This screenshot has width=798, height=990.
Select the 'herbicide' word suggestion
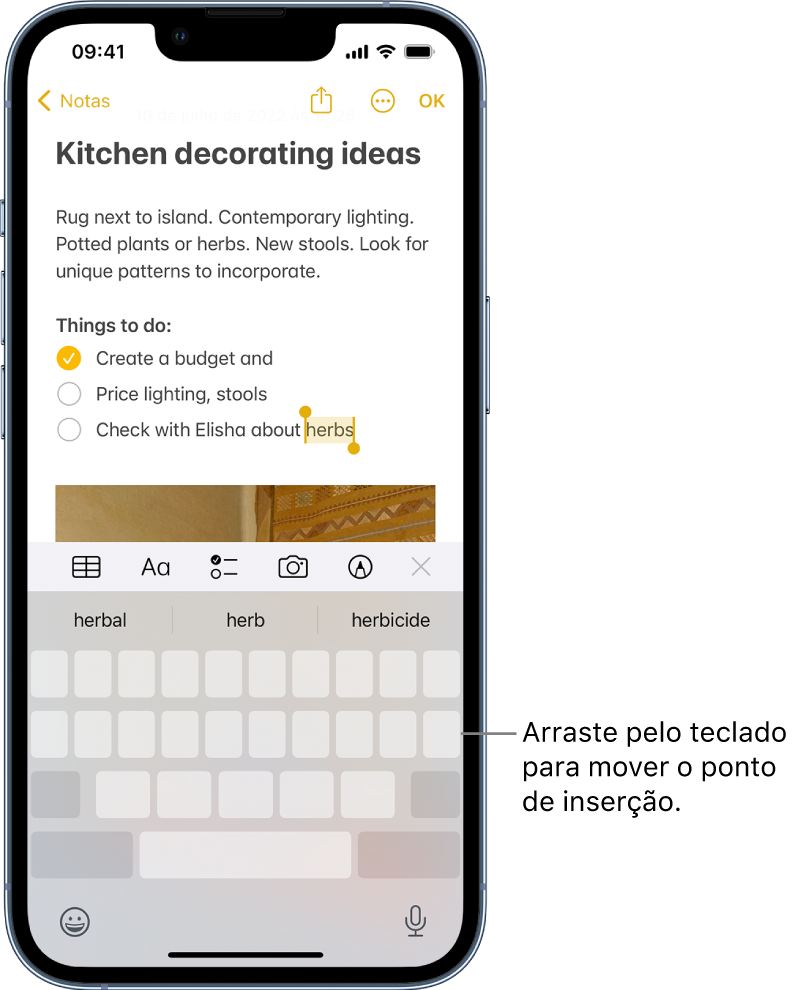click(390, 620)
